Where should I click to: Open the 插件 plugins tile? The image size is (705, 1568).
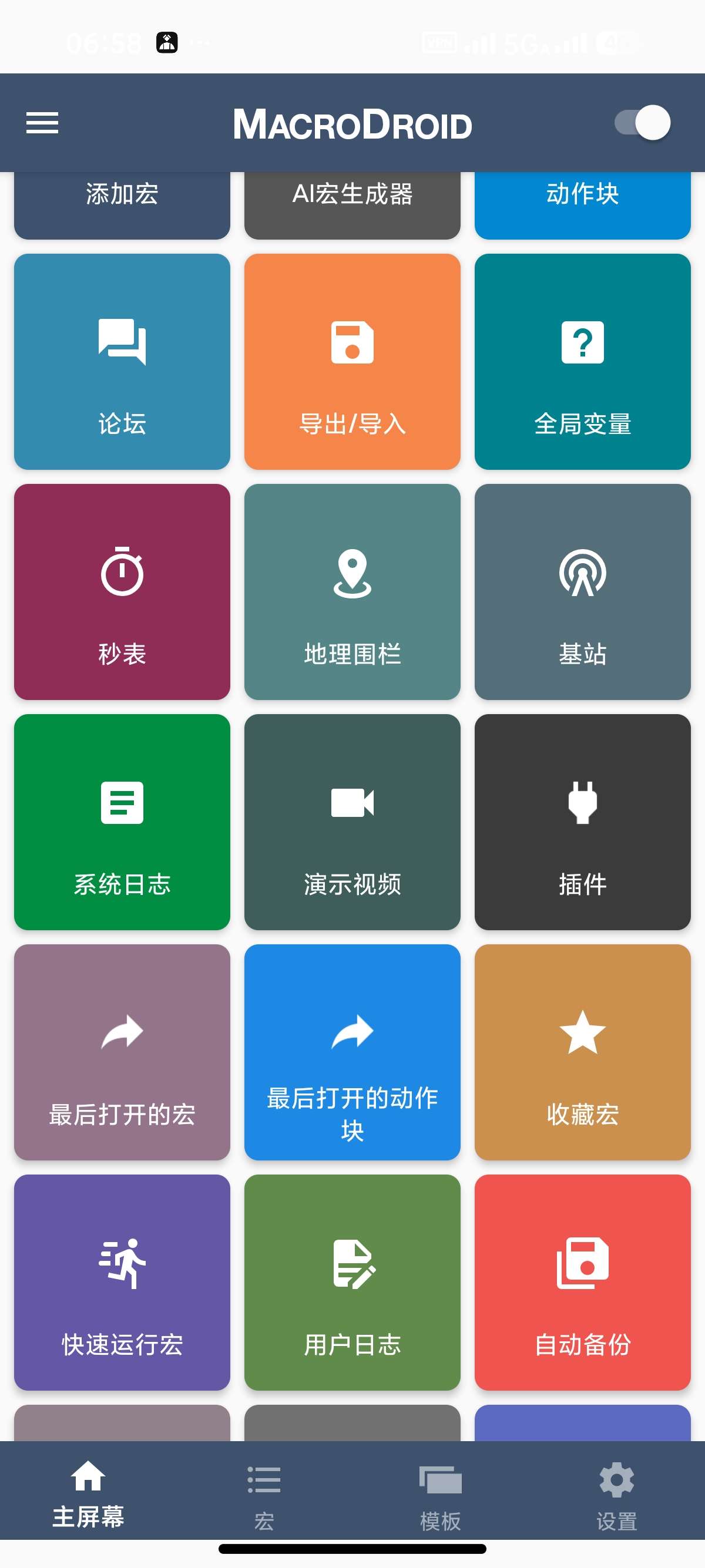(x=582, y=822)
